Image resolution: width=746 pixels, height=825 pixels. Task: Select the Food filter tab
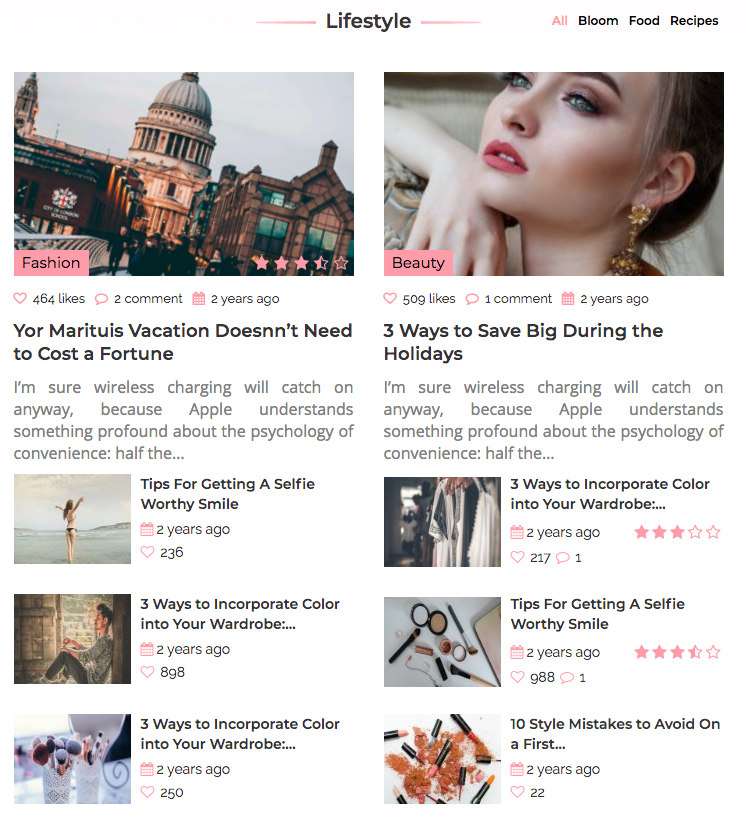[x=644, y=21]
